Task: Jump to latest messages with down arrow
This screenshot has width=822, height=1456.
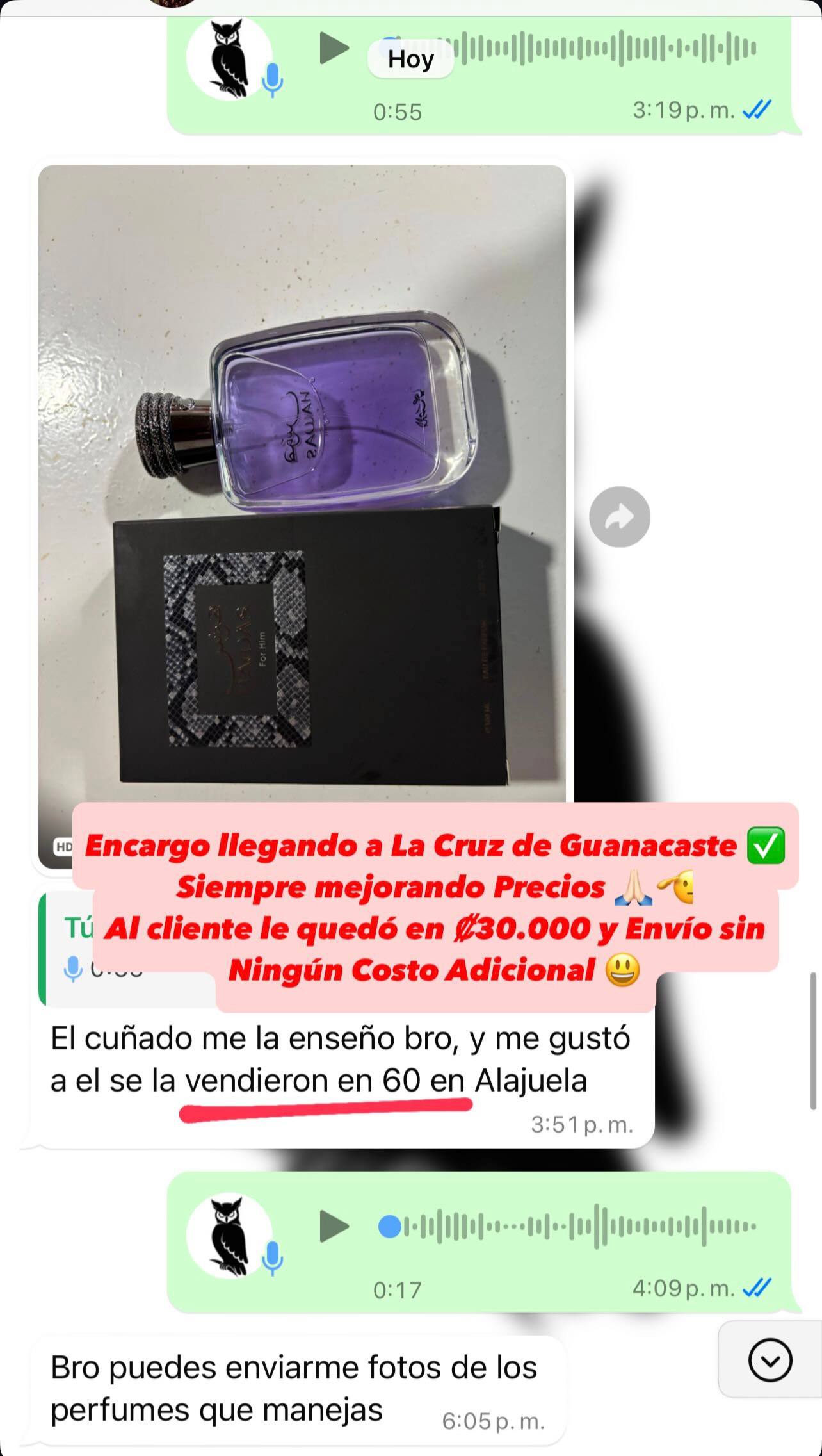Action: (770, 1361)
